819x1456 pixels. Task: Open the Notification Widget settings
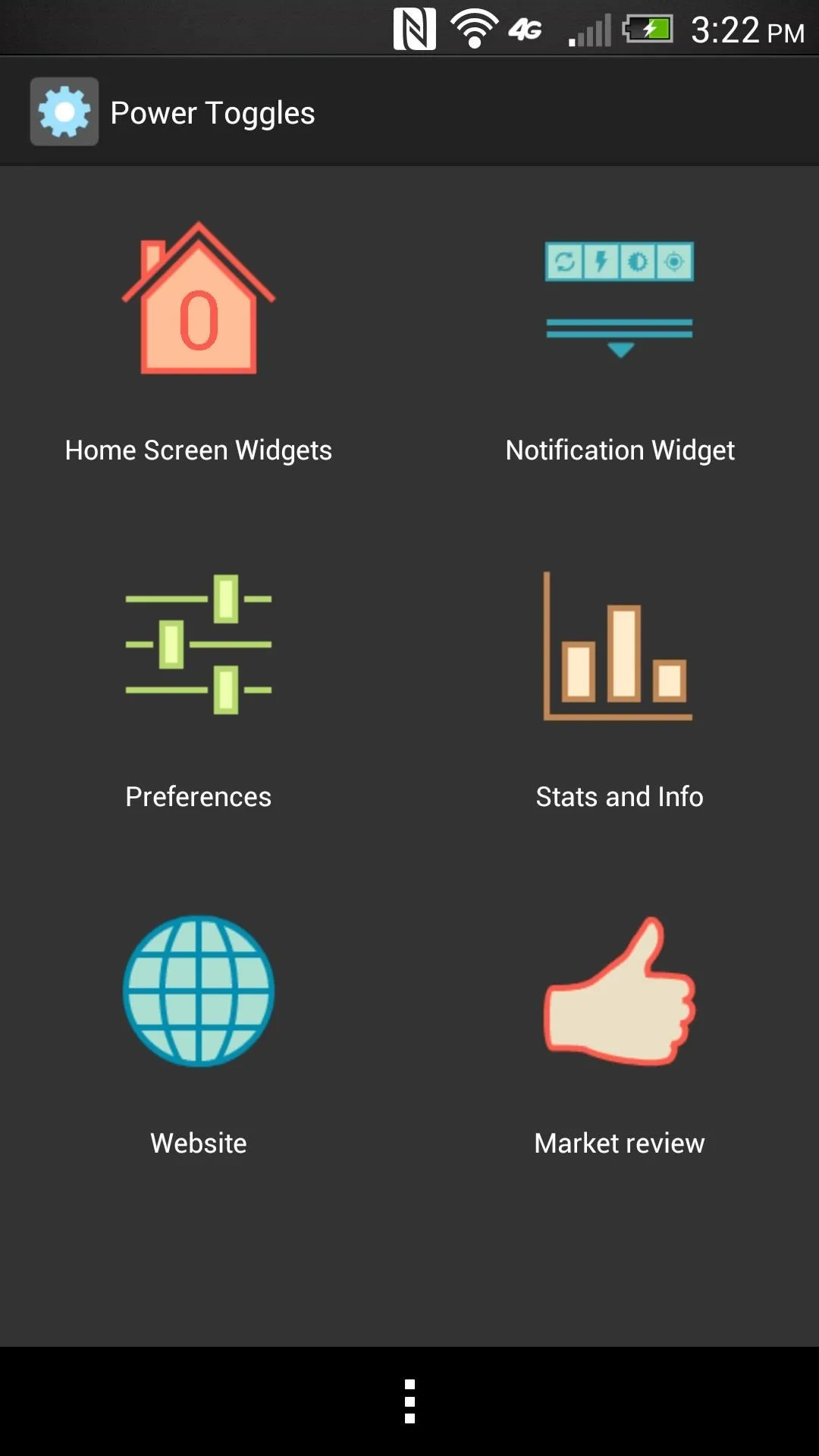(x=620, y=341)
